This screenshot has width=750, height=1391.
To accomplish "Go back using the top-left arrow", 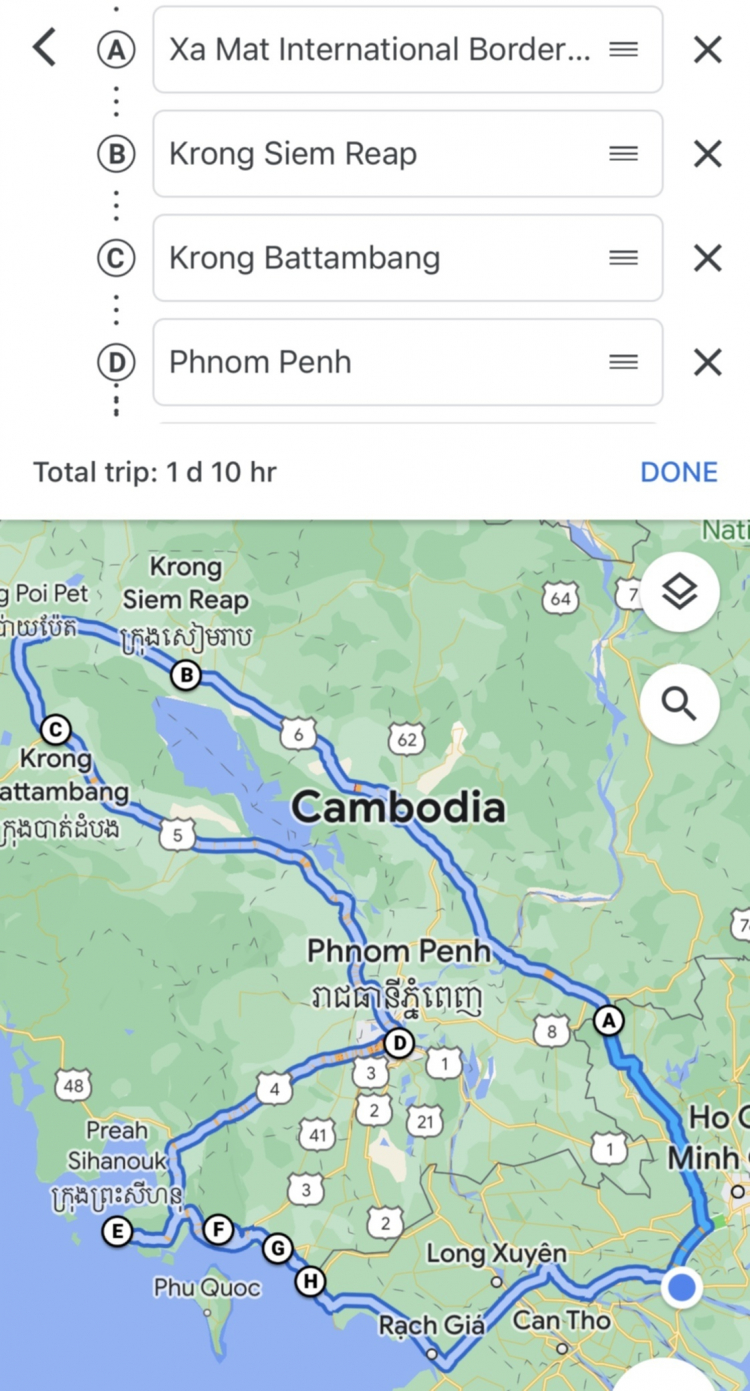I will point(44,48).
